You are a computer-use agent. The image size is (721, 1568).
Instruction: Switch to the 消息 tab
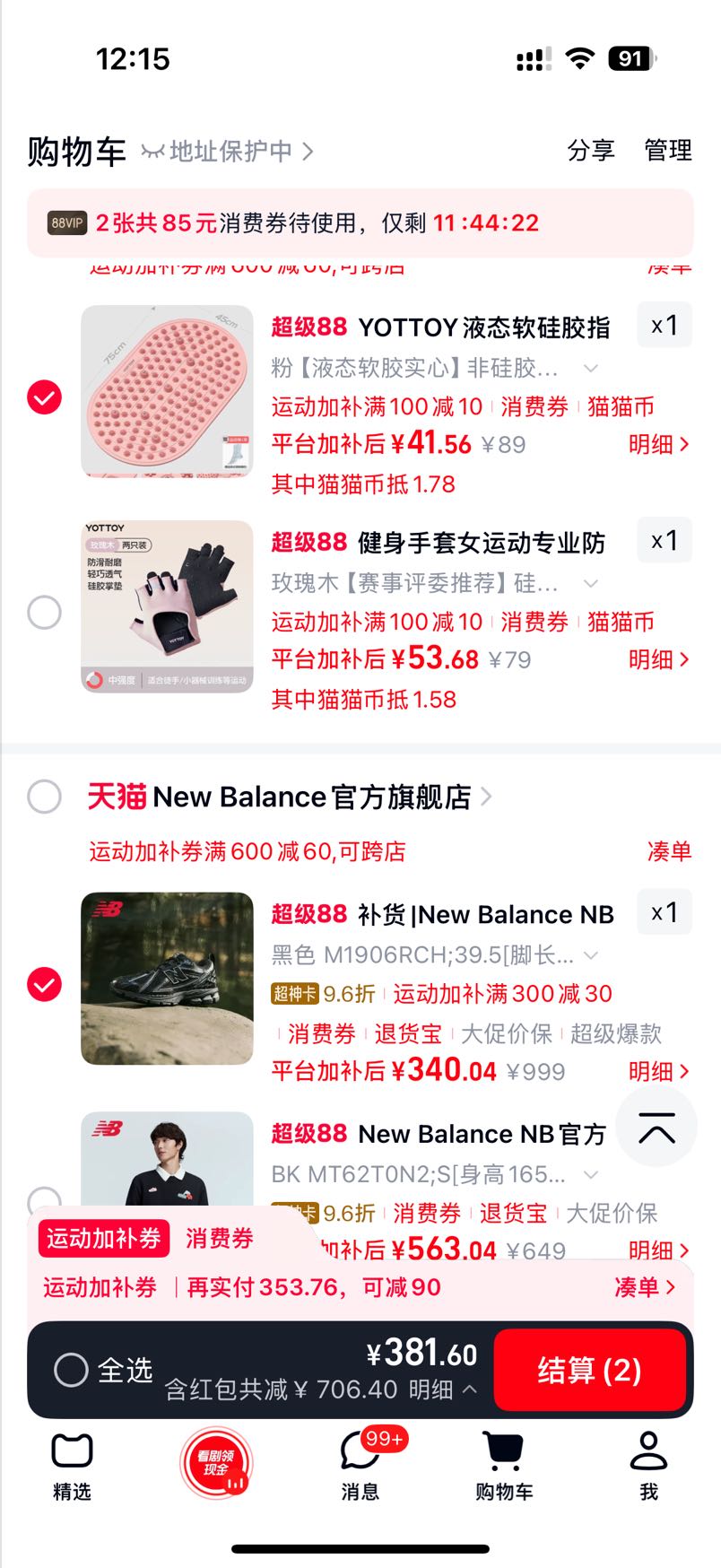[360, 1465]
